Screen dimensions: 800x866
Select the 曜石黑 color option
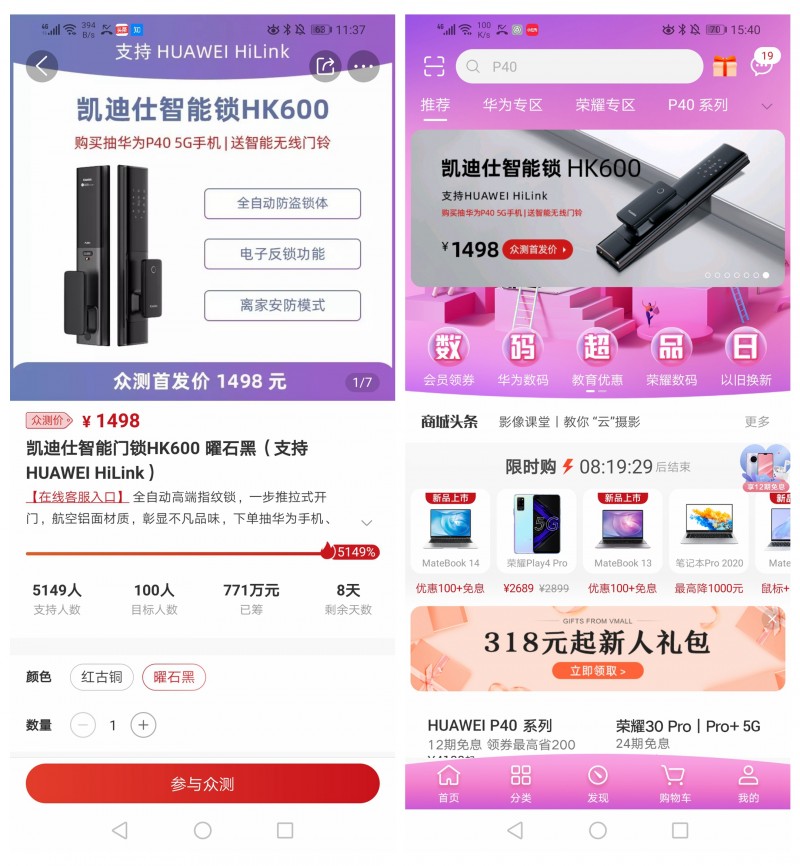[x=175, y=677]
